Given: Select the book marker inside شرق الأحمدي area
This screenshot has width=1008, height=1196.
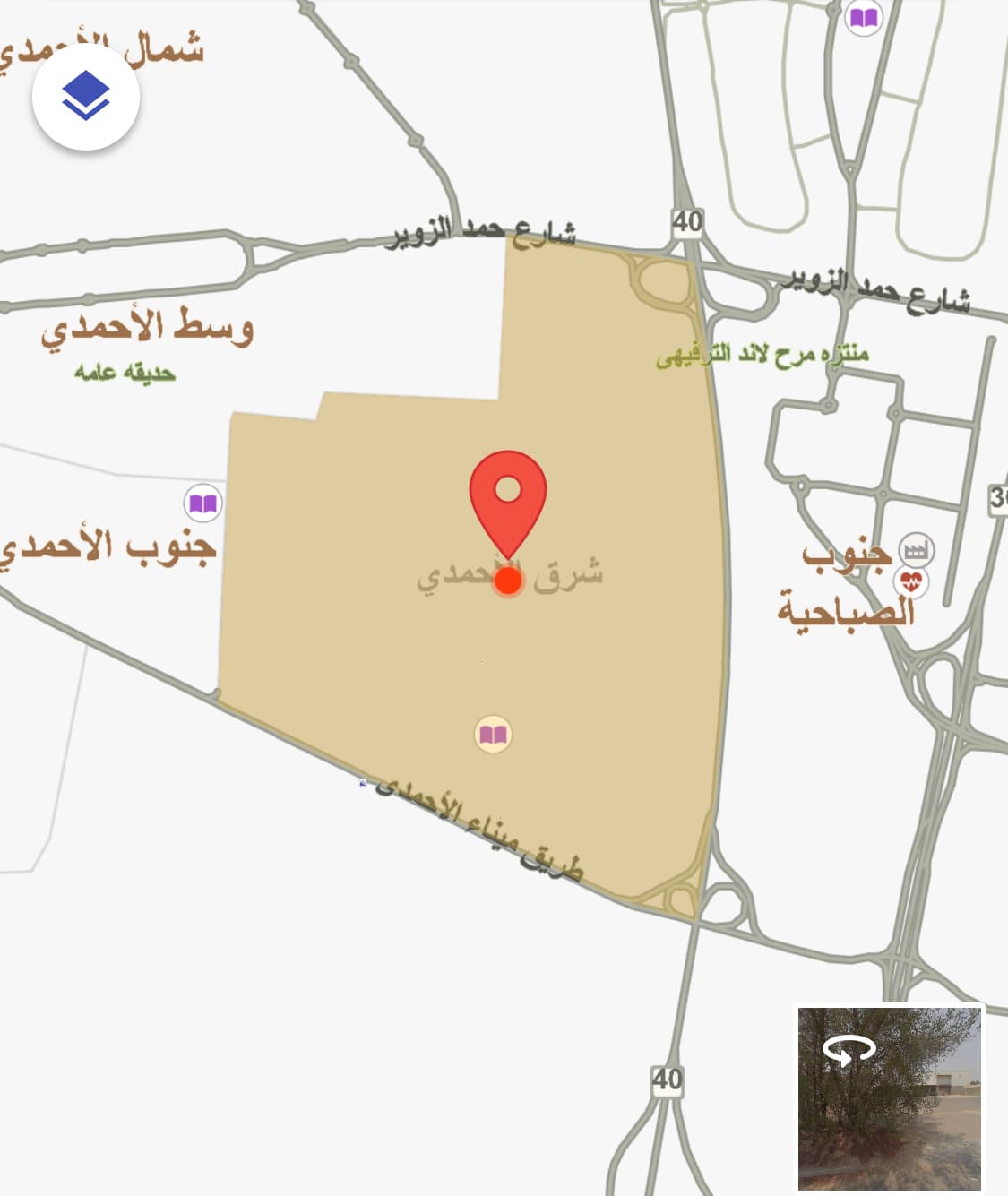Looking at the screenshot, I should click(x=492, y=734).
